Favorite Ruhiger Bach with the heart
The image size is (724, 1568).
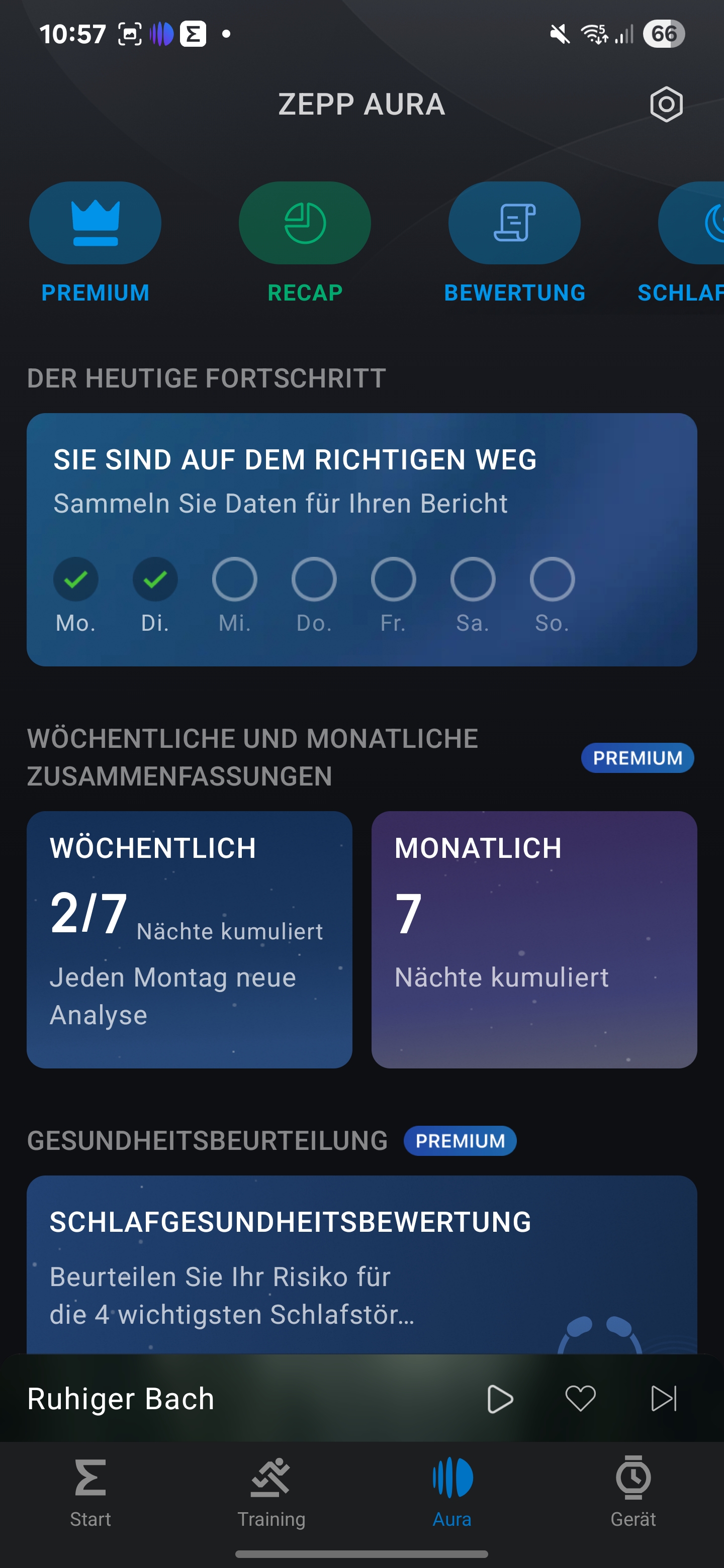pyautogui.click(x=580, y=1398)
